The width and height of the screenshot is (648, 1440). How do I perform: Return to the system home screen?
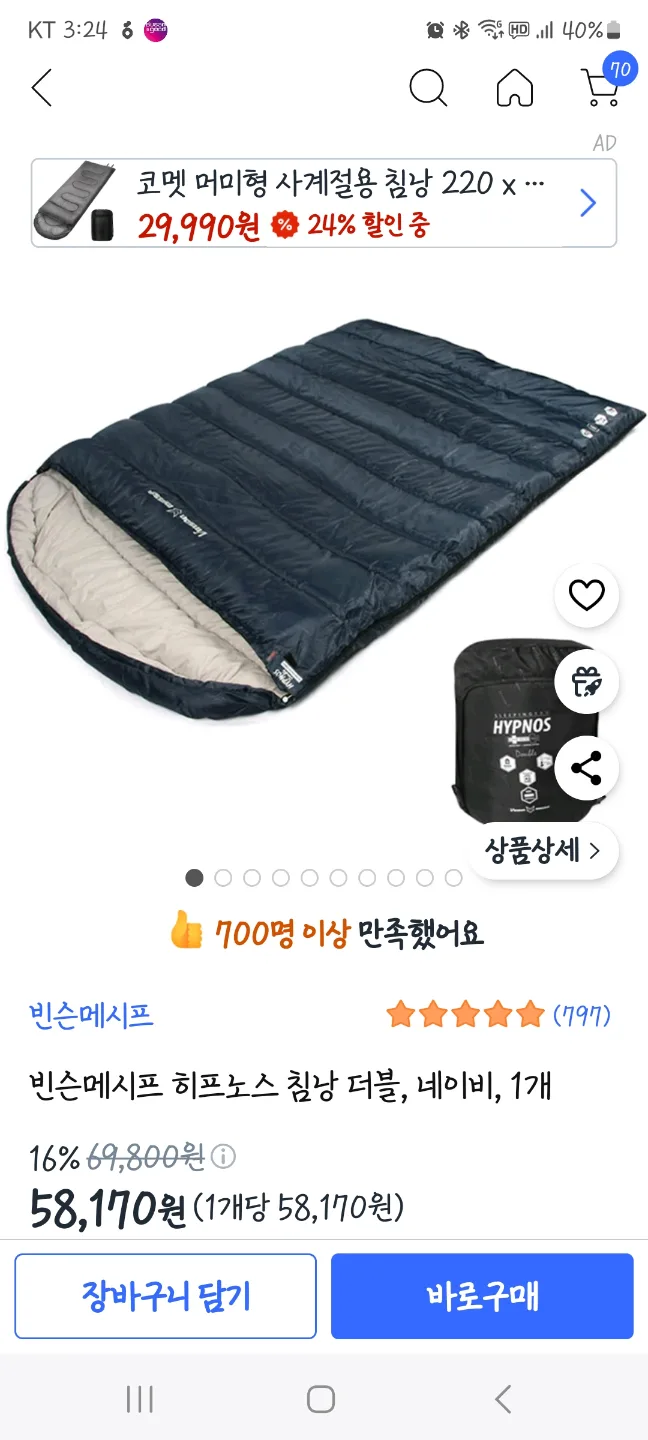[x=321, y=1399]
